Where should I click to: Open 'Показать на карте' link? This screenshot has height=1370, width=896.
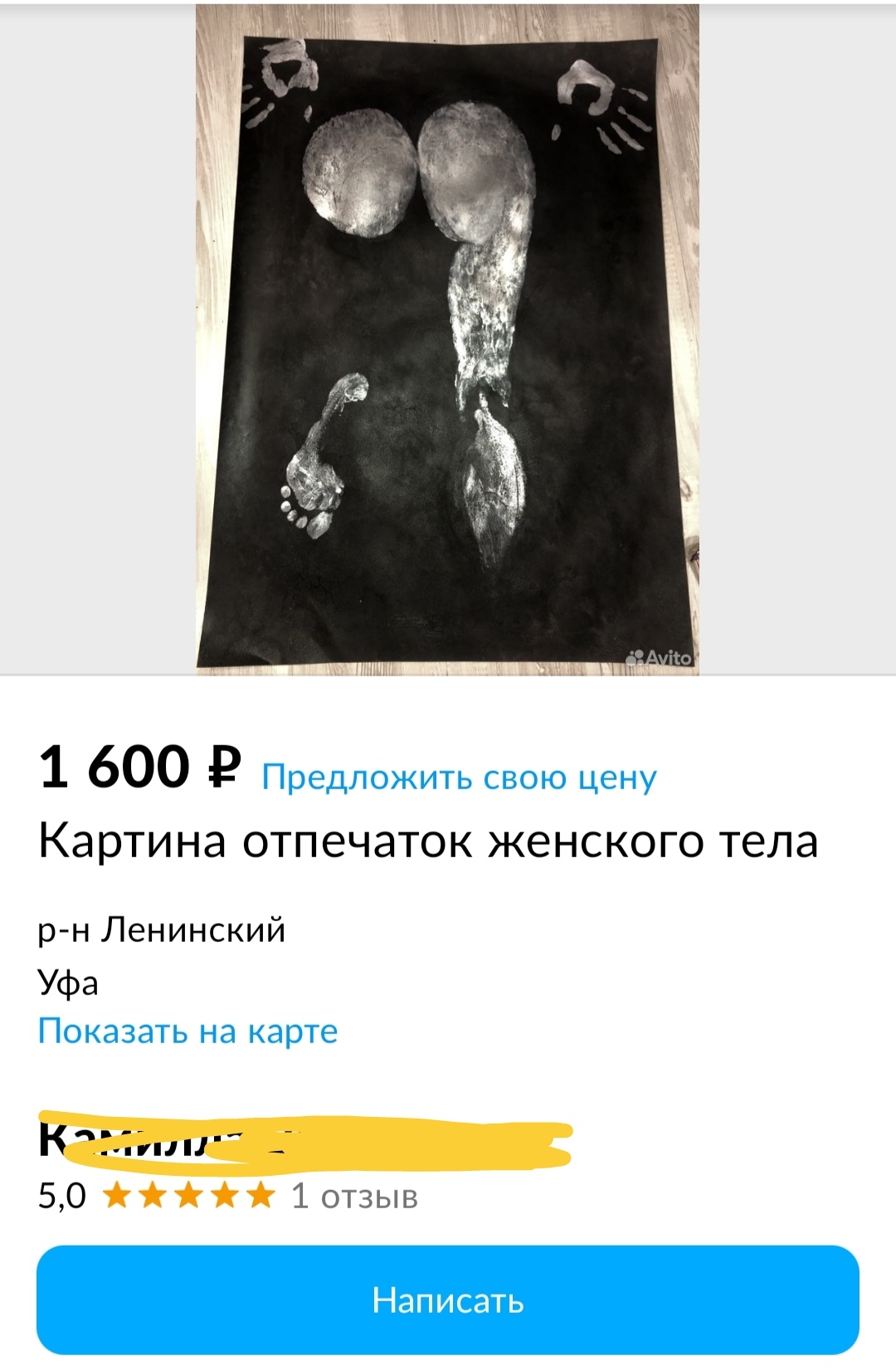(x=187, y=1031)
